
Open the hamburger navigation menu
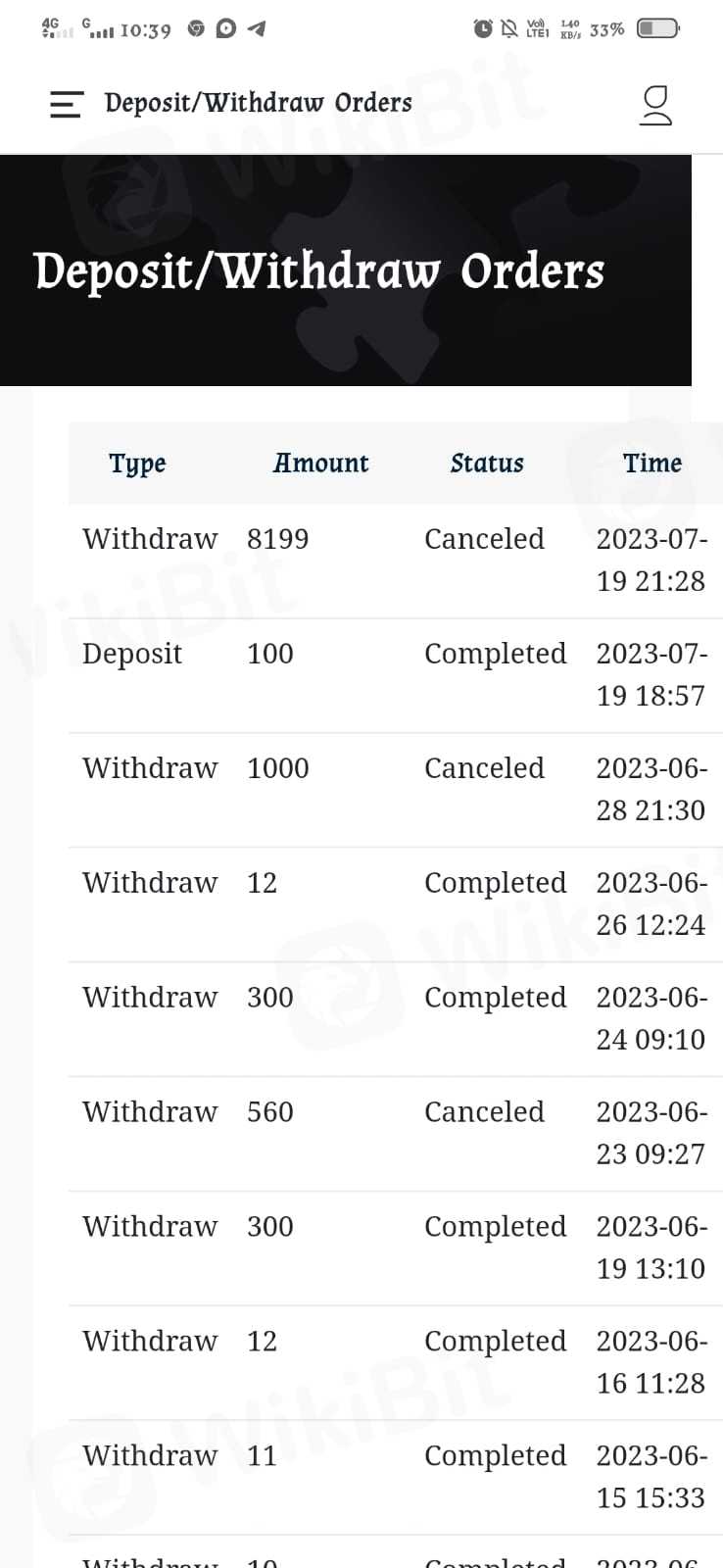click(x=66, y=104)
